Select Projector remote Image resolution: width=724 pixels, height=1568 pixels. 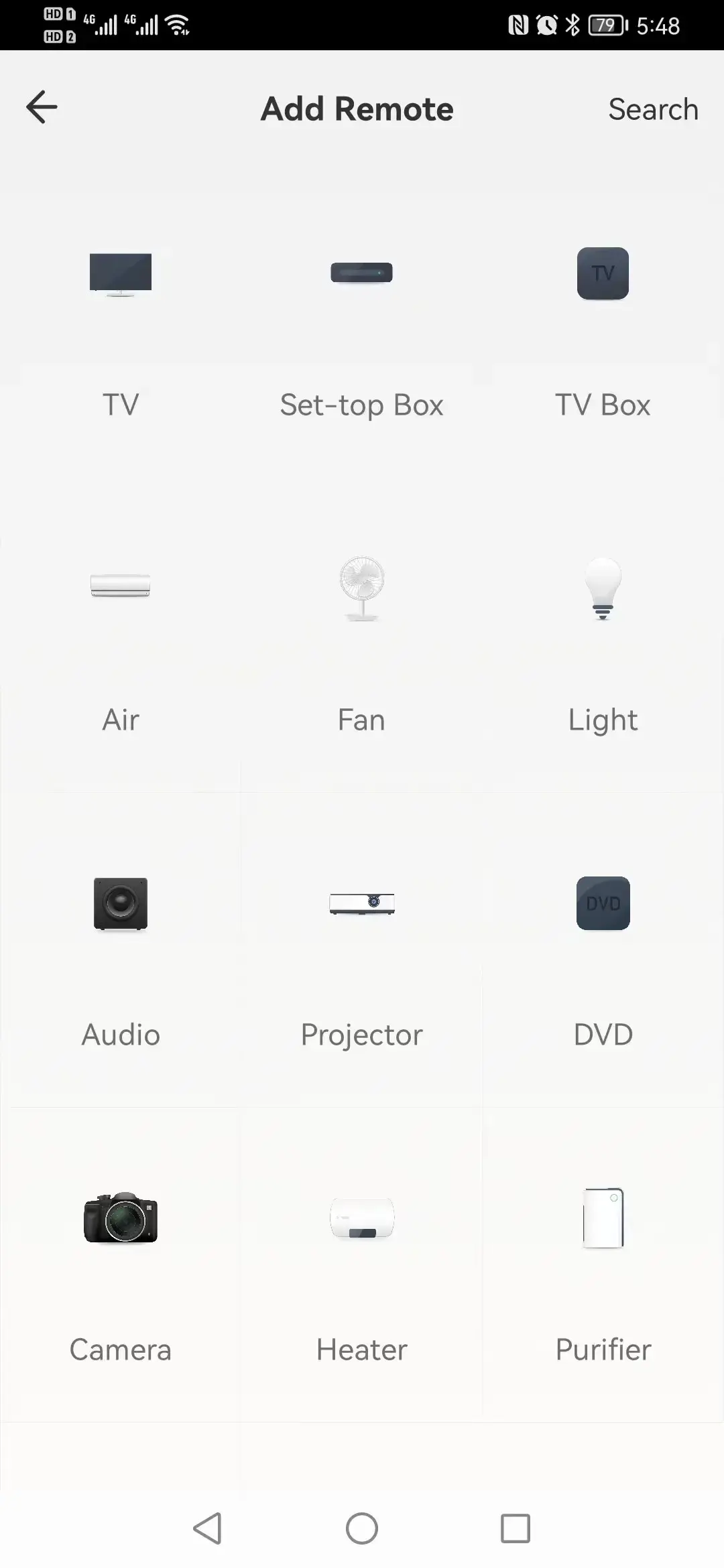tap(361, 952)
